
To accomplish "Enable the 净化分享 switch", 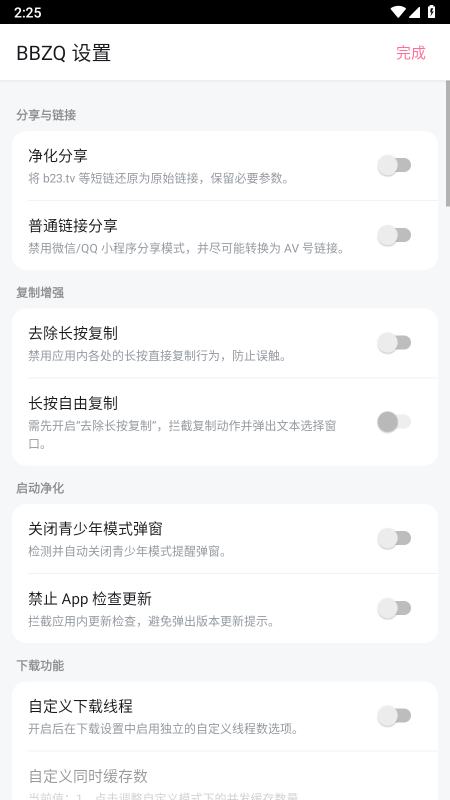I will tap(394, 165).
